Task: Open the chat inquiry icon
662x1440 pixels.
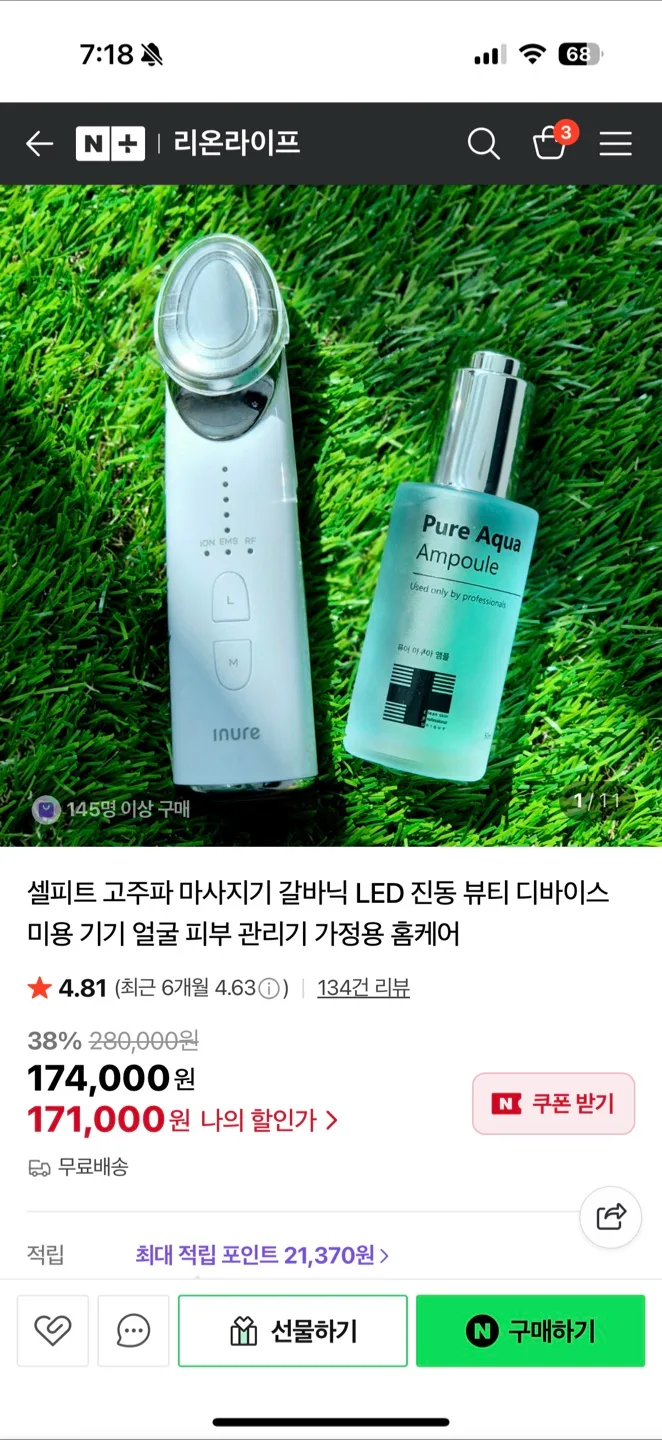Action: click(133, 1330)
